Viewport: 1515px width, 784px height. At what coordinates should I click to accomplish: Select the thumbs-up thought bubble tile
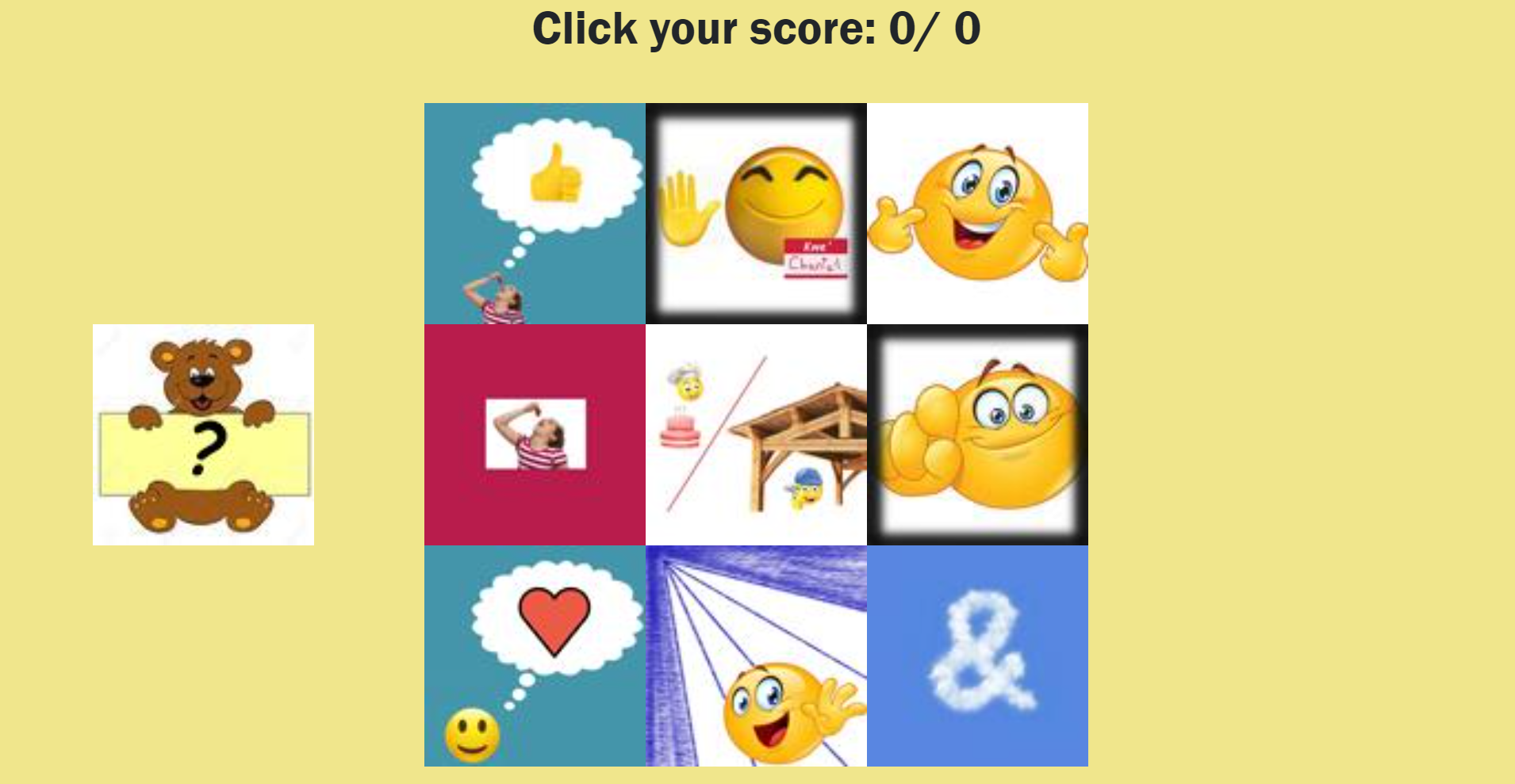[535, 213]
